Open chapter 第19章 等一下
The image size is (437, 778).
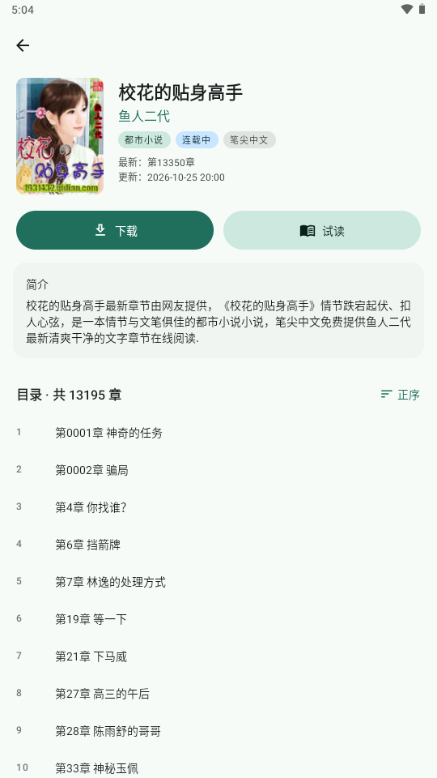[218, 619]
